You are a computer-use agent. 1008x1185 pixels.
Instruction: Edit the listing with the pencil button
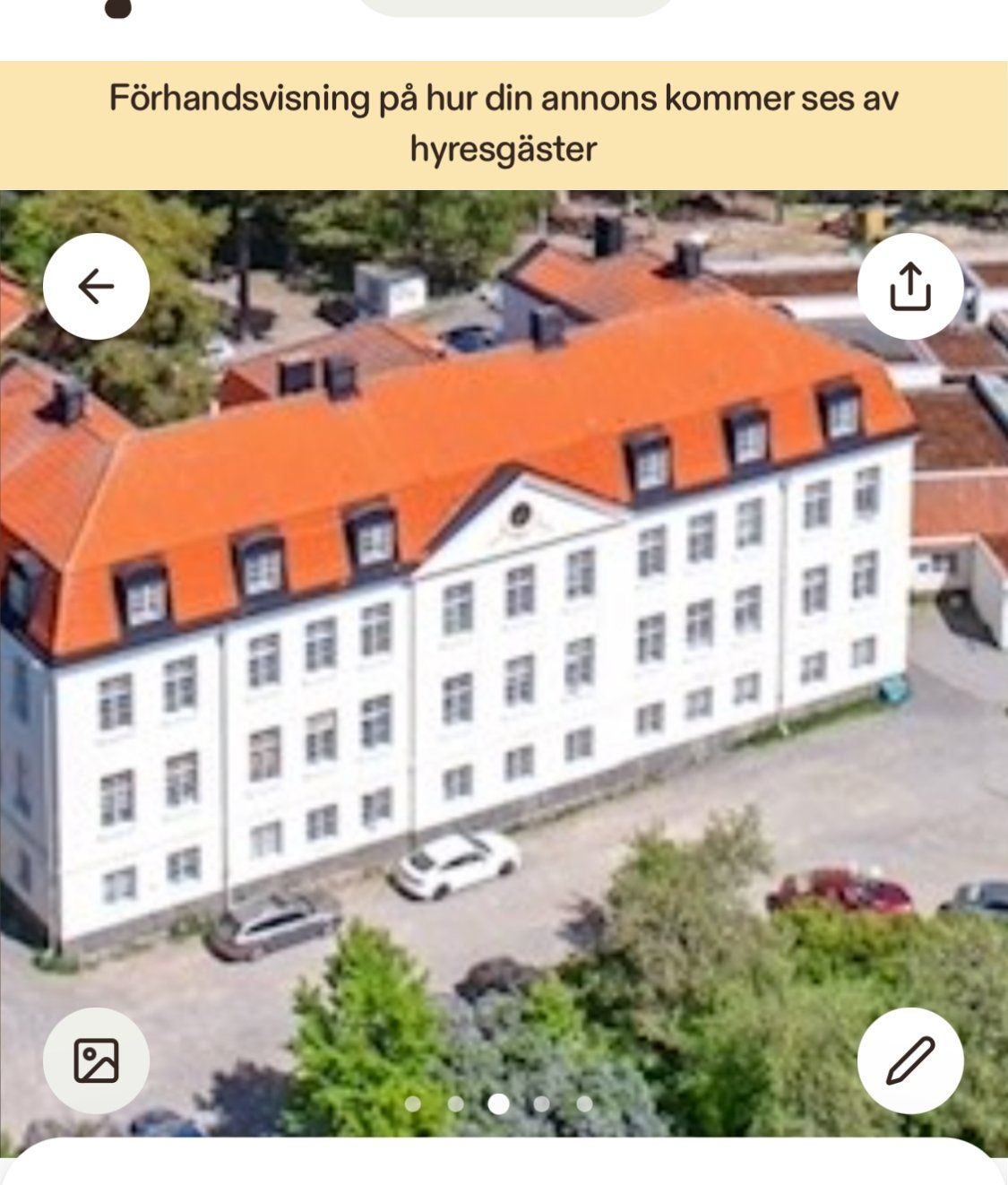[x=909, y=1060]
